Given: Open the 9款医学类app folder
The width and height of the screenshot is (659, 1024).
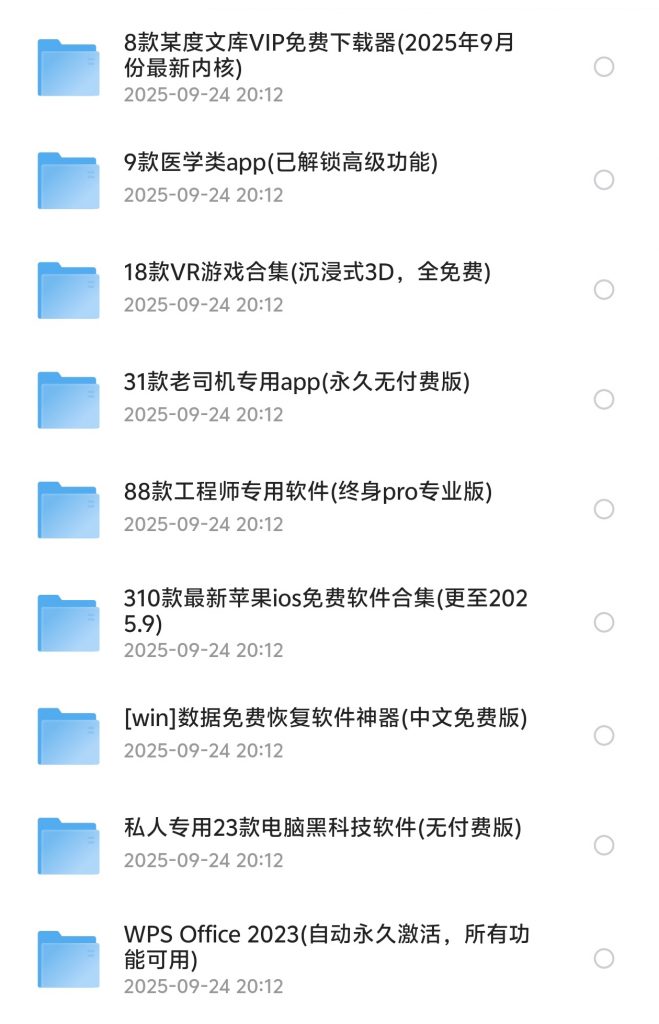Looking at the screenshot, I should (x=281, y=163).
